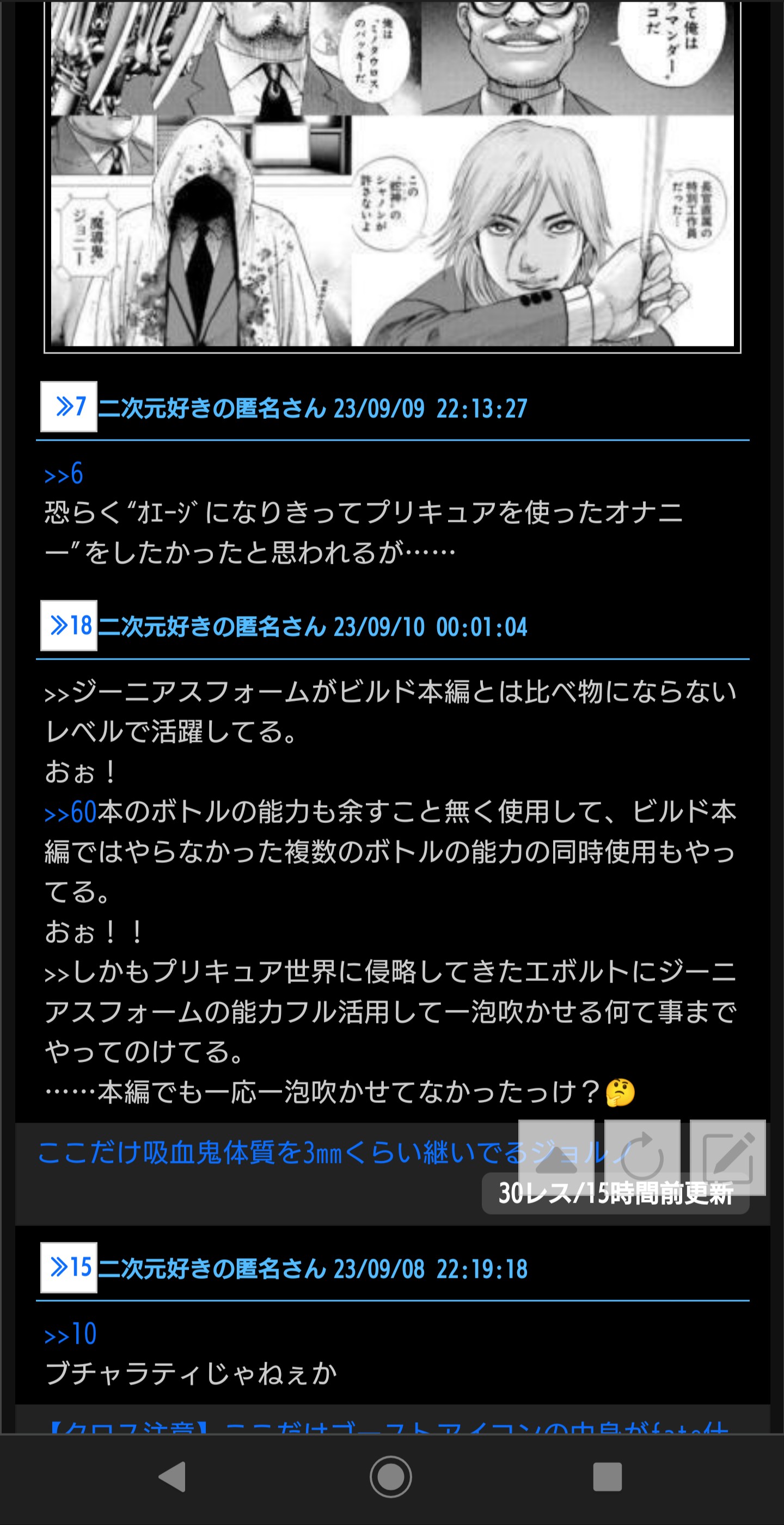Go back using the system back button

coord(173,1477)
